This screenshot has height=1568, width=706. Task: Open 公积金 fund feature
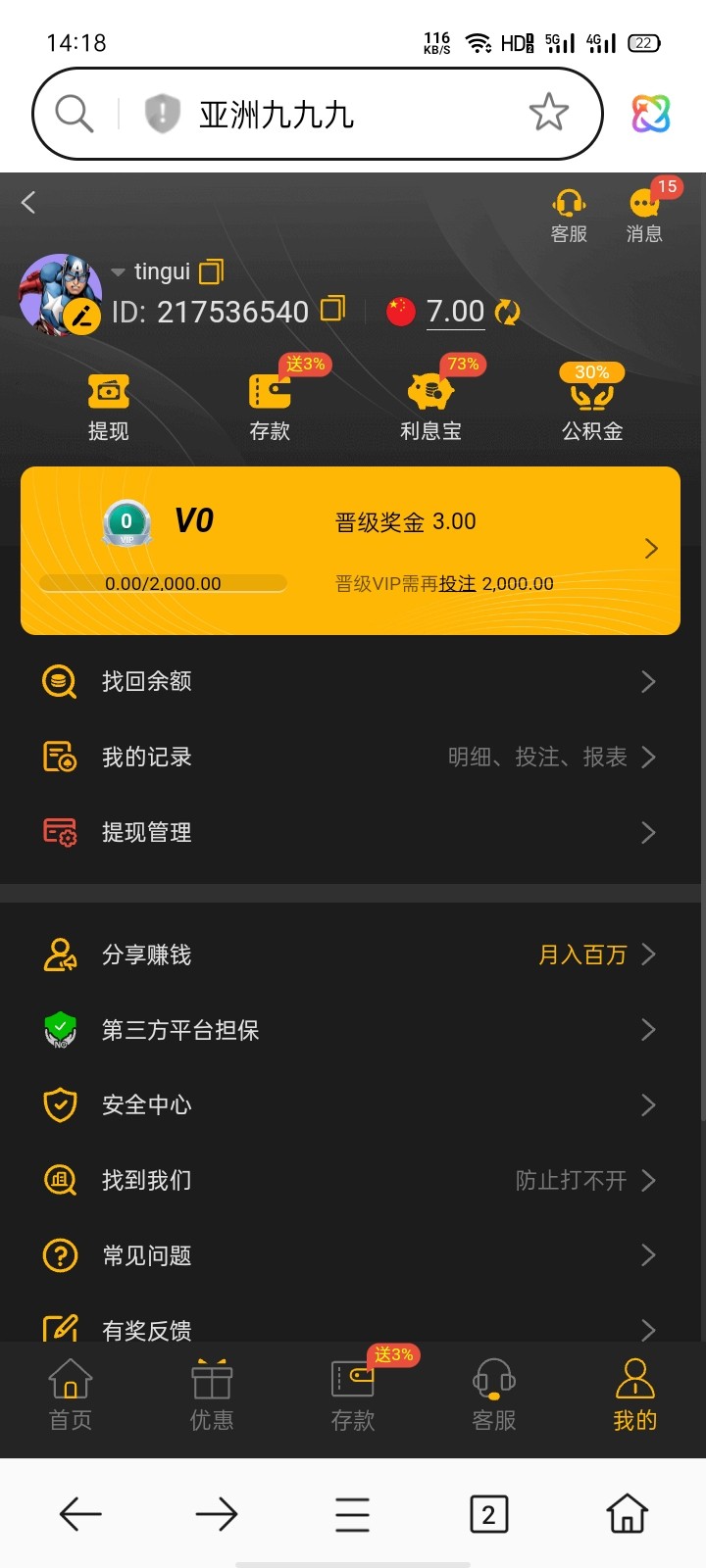592,407
